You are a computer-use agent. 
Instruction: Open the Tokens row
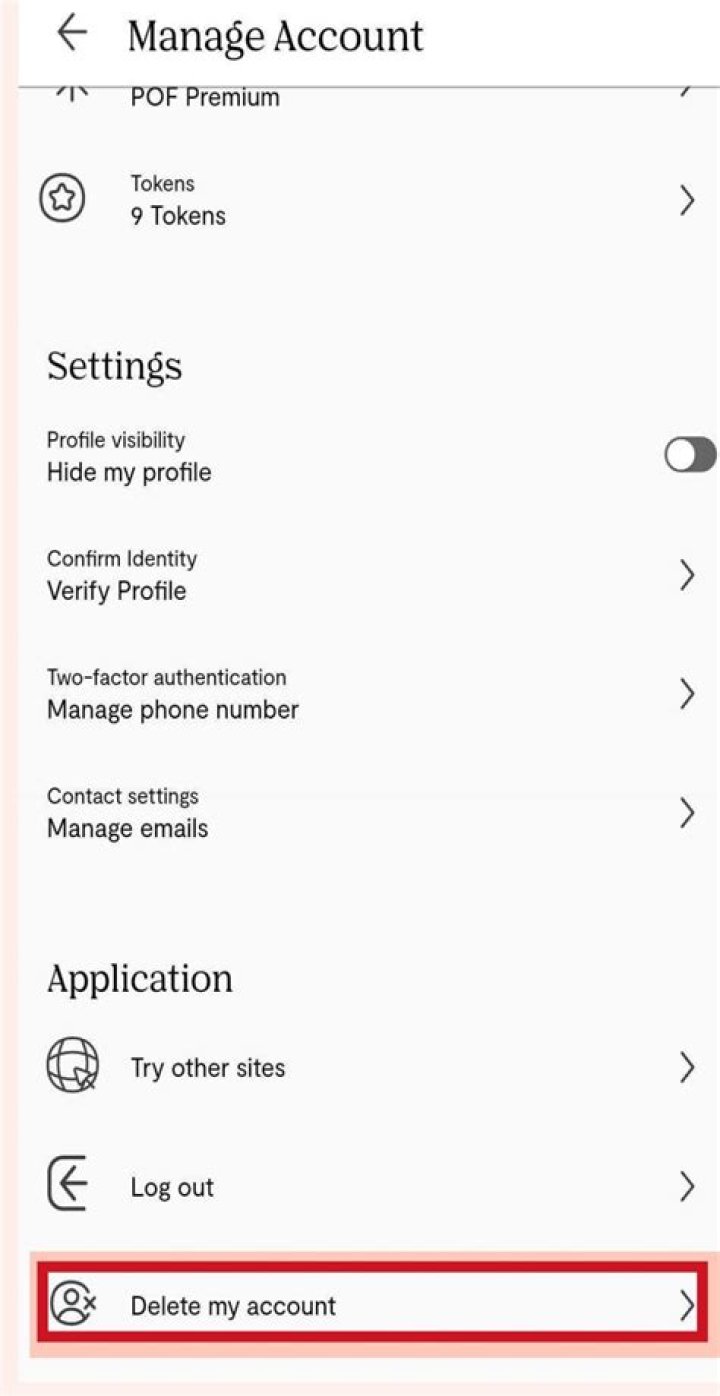coord(360,201)
